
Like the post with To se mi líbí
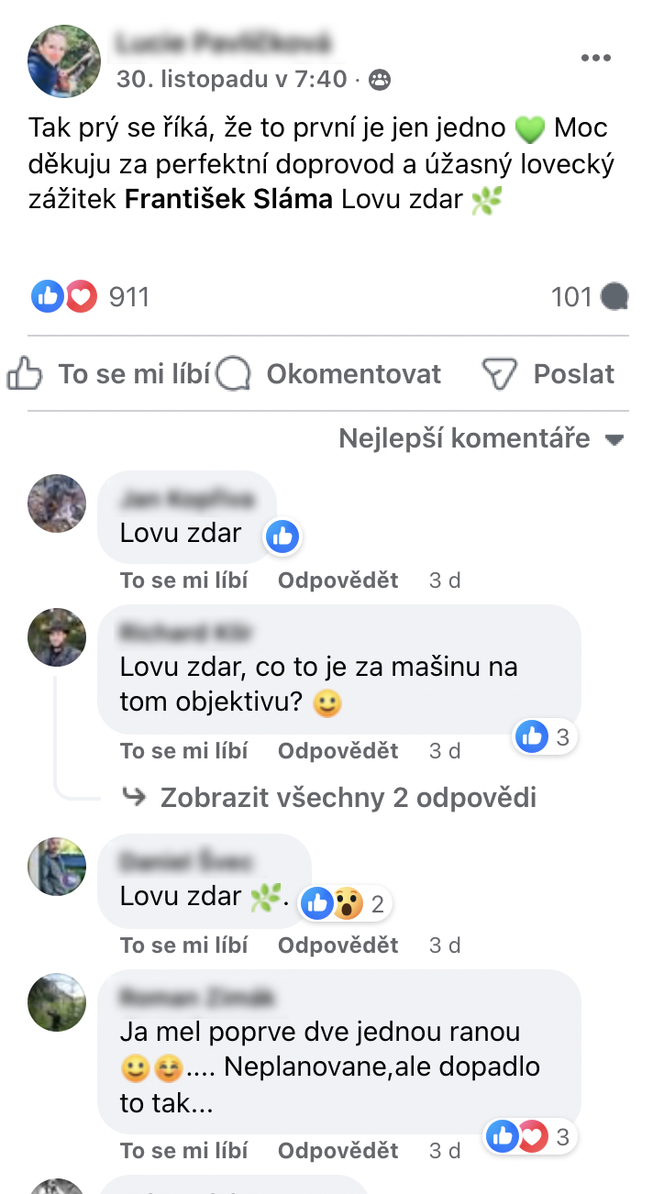click(110, 374)
